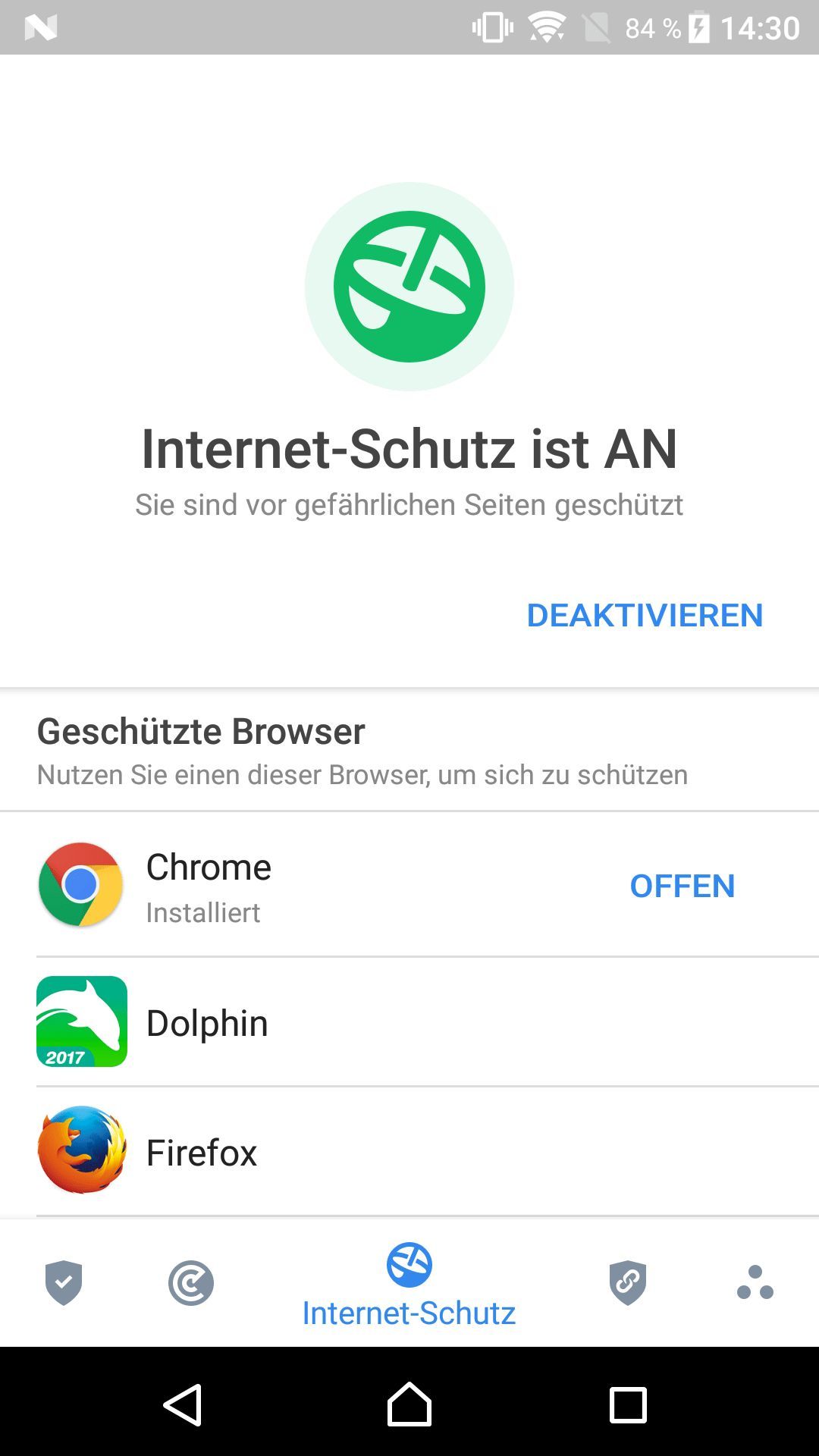Image resolution: width=819 pixels, height=1456 pixels.
Task: Choose Firefox from protected browsers
Action: click(x=409, y=1151)
